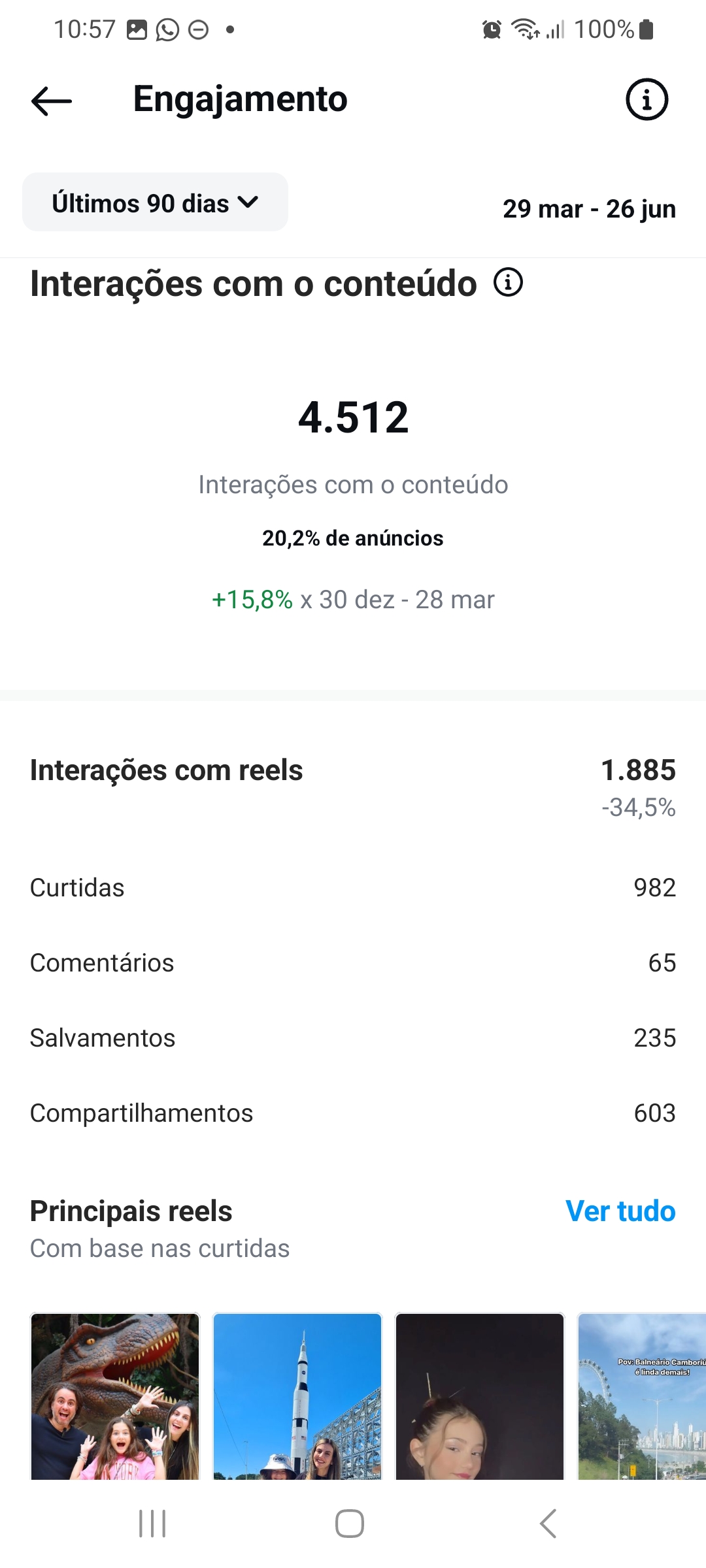Viewport: 706px width, 1568px height.
Task: Open the Balneário Camboriú reel thumbnail
Action: (x=642, y=1396)
